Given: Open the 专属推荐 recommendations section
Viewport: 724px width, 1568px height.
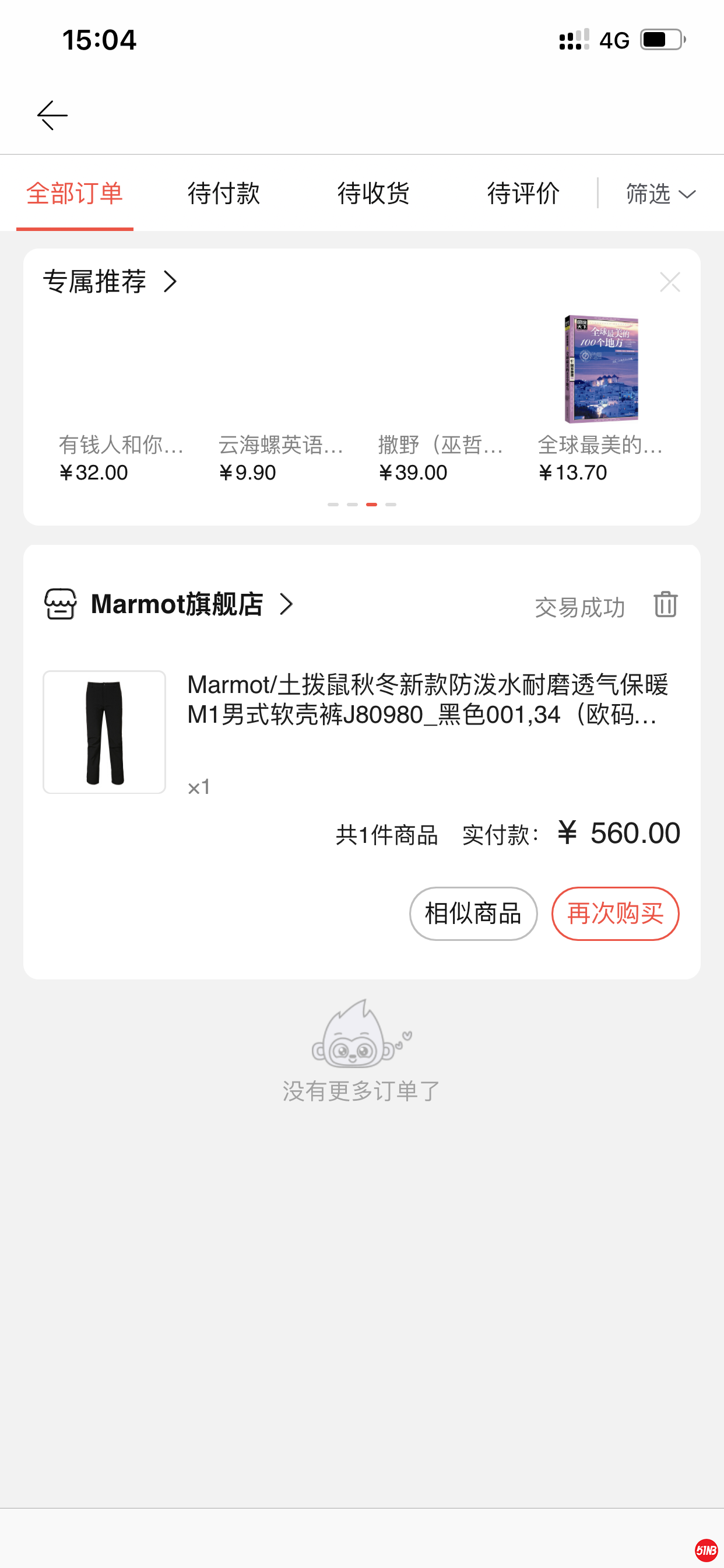Looking at the screenshot, I should 110,282.
